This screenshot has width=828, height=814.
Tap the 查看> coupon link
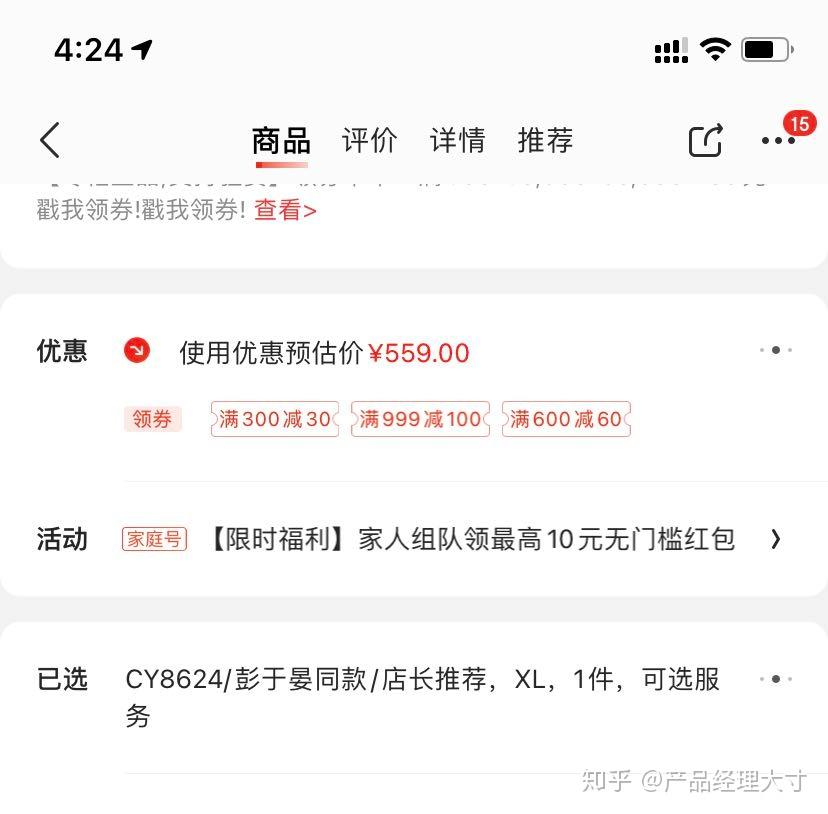click(285, 210)
